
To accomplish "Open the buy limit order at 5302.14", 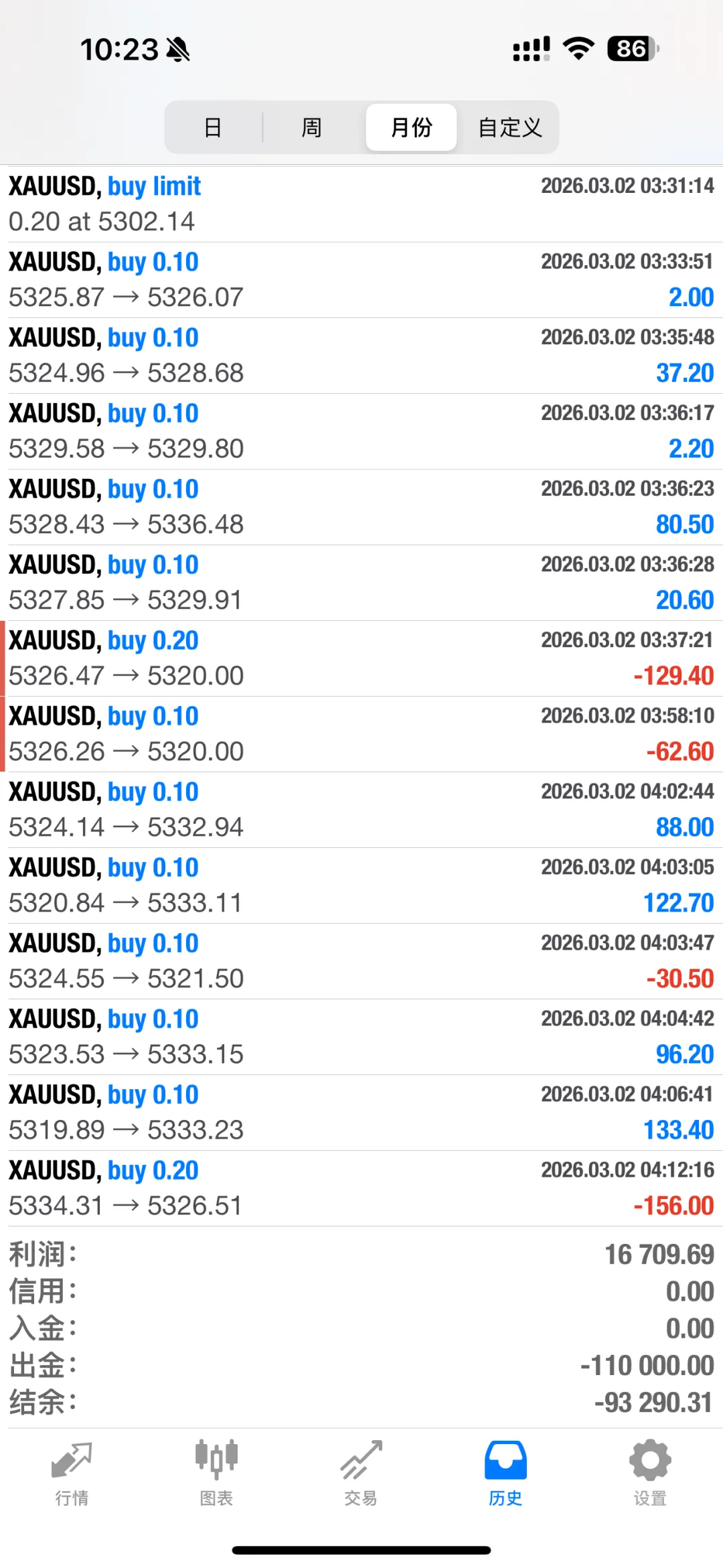I will pyautogui.click(x=361, y=204).
